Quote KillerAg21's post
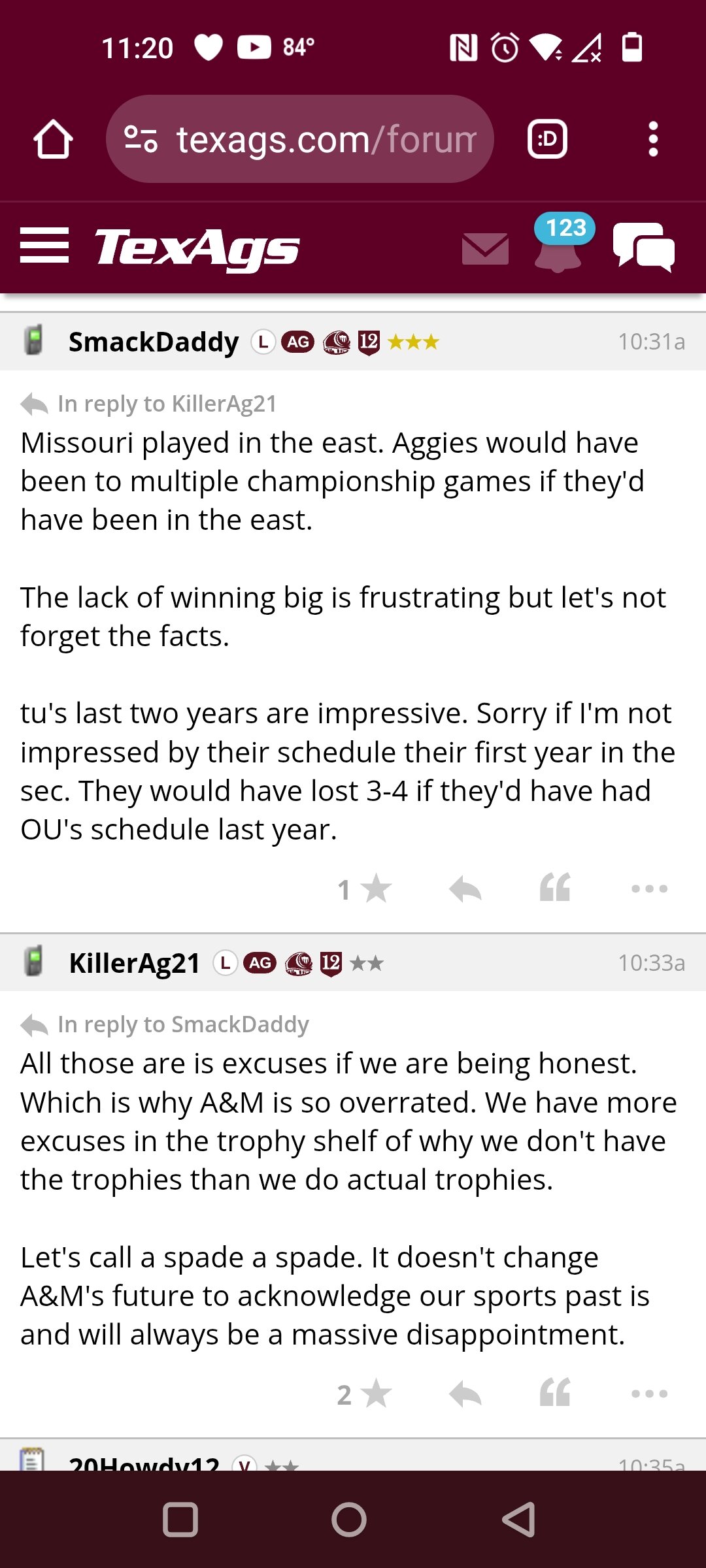Viewport: 706px width, 1568px height. (x=555, y=1392)
